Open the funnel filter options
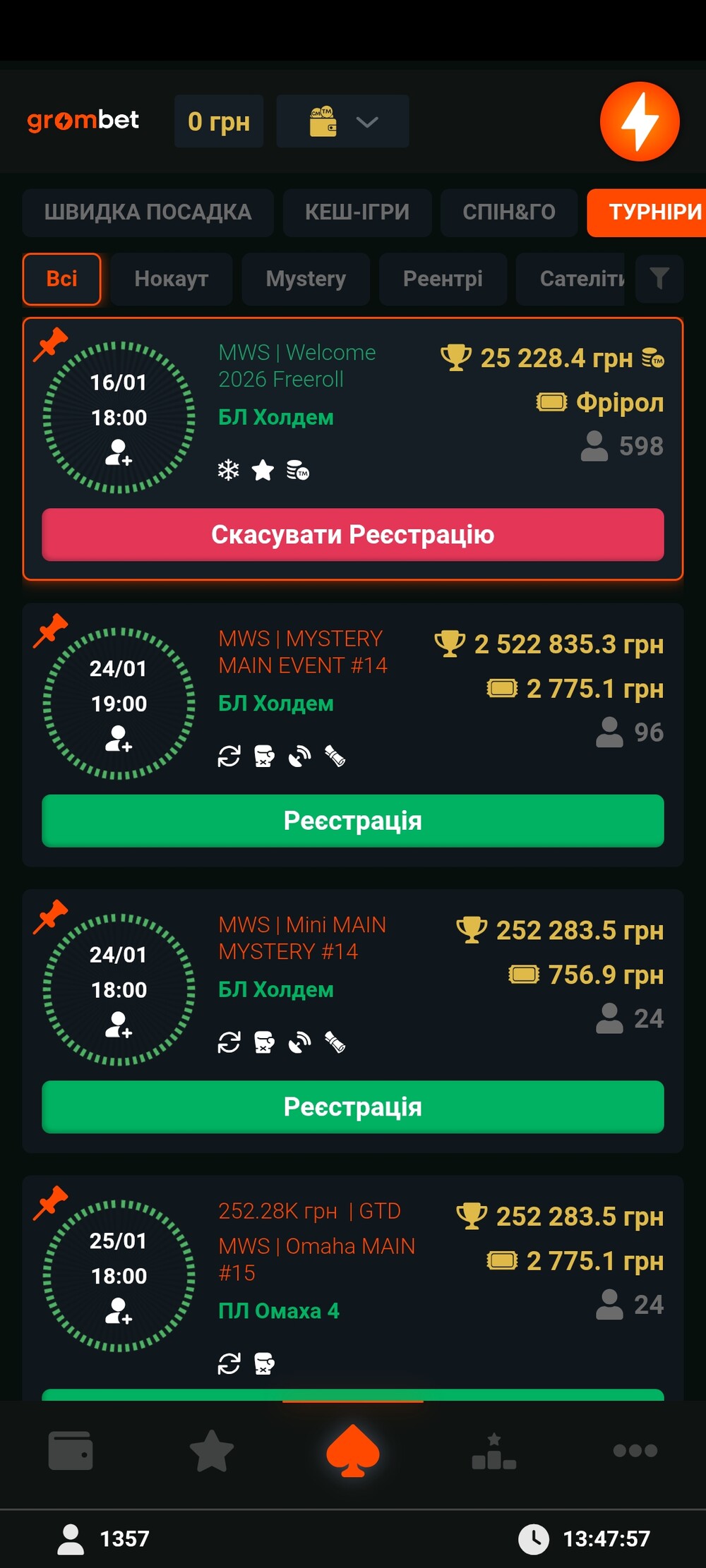This screenshot has width=706, height=1568. pyautogui.click(x=659, y=278)
